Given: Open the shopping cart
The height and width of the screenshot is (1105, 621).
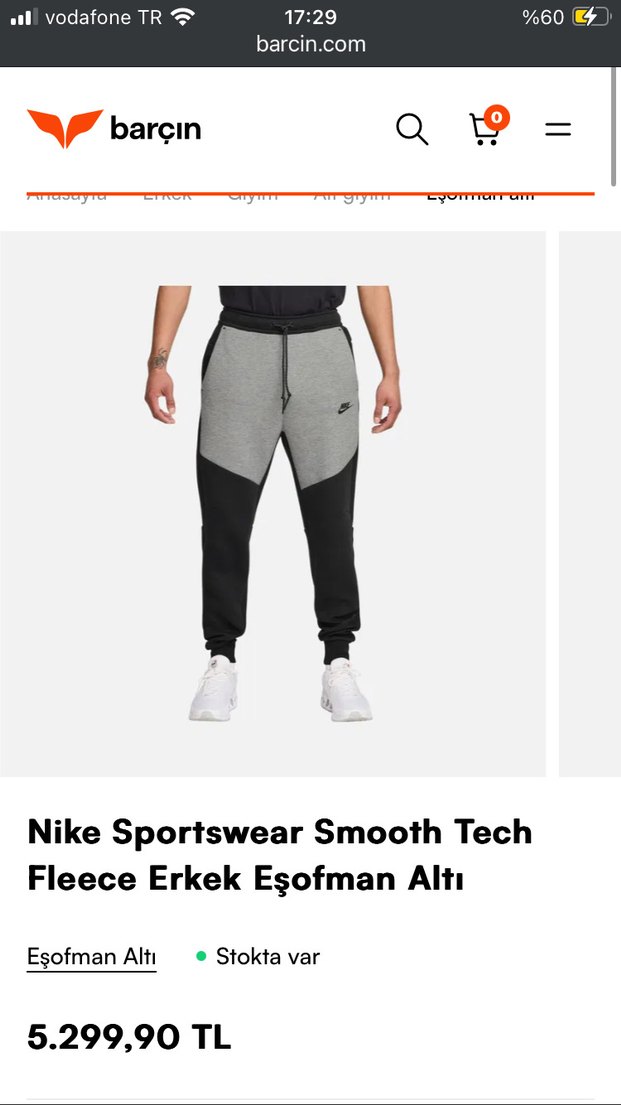Looking at the screenshot, I should point(485,129).
